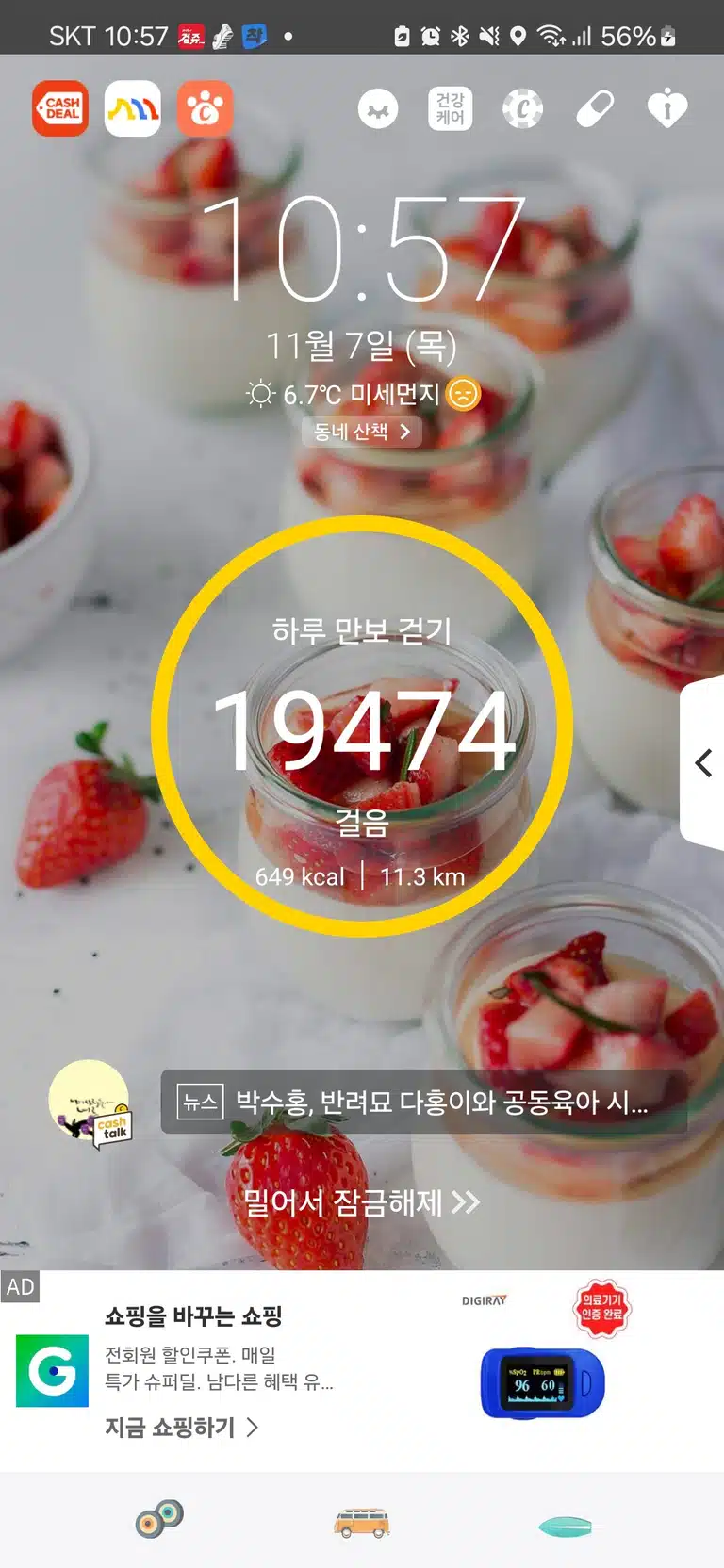Tap 밀어서 잠금해제 to unlock

[x=362, y=1202]
